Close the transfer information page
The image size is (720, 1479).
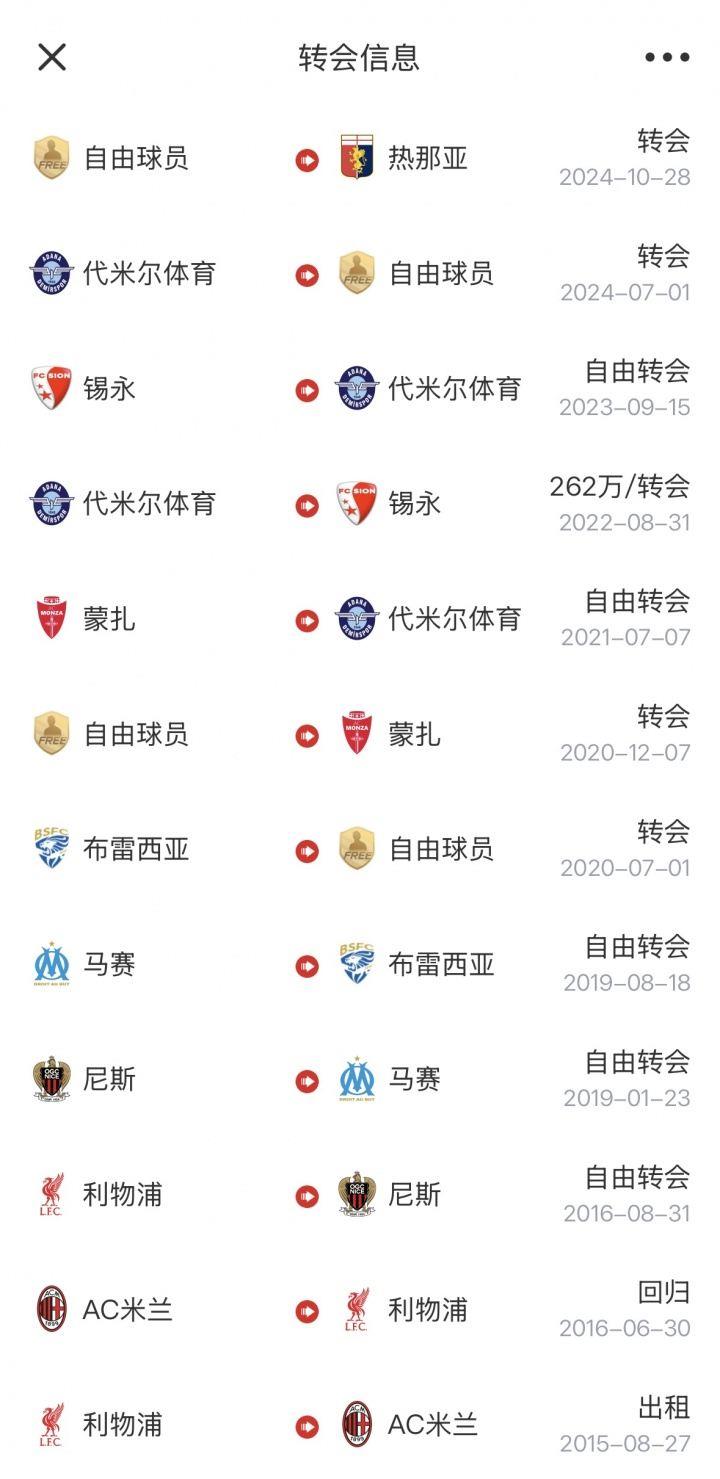coord(52,57)
